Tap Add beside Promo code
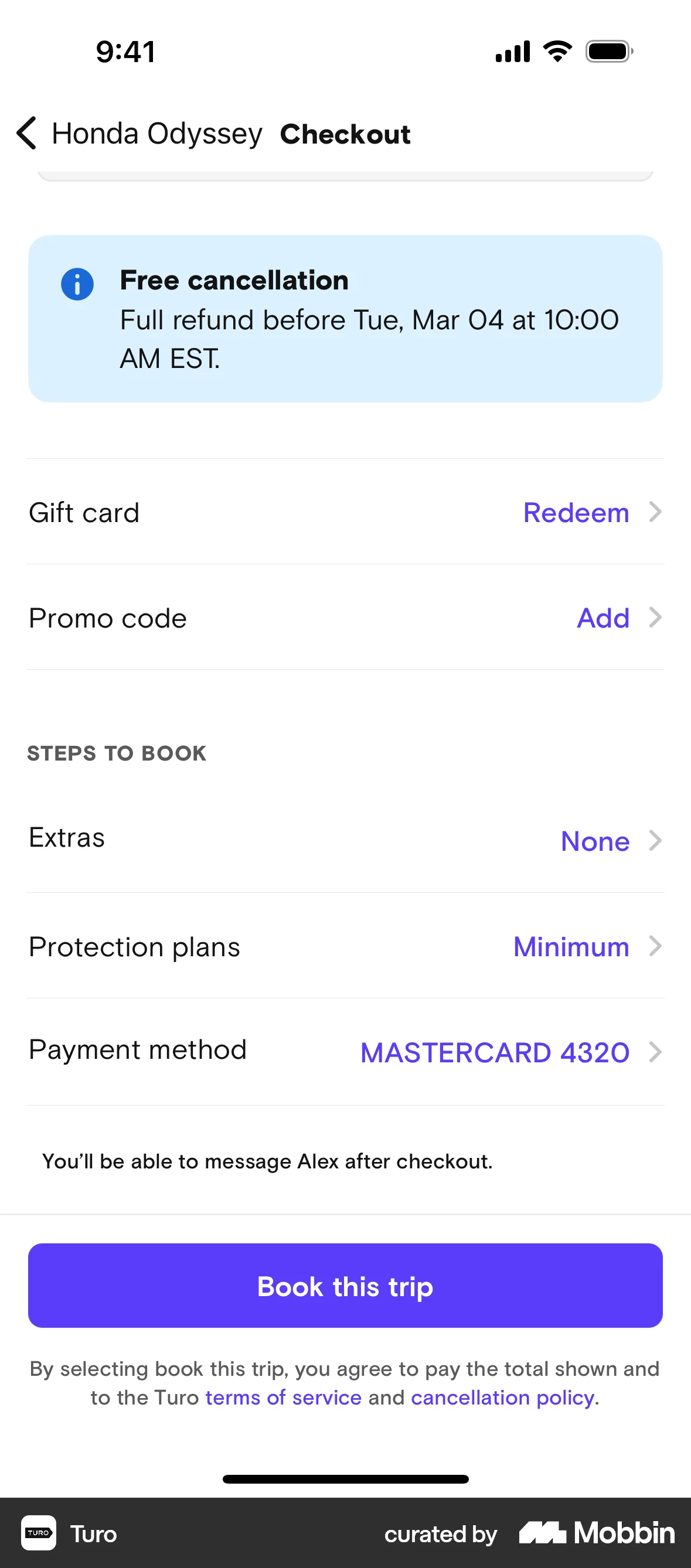 tap(603, 617)
